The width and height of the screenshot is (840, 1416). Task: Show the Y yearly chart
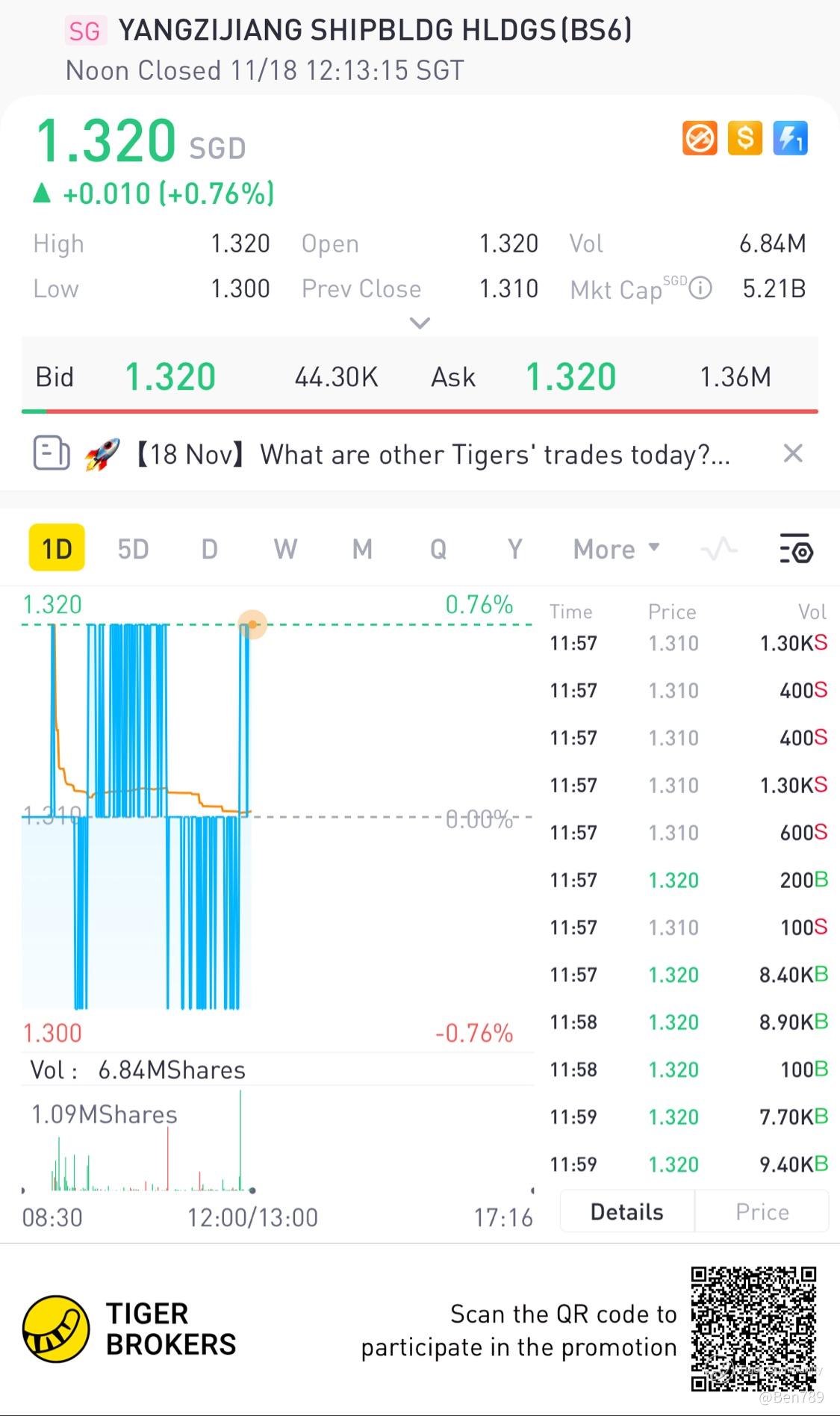(x=514, y=549)
